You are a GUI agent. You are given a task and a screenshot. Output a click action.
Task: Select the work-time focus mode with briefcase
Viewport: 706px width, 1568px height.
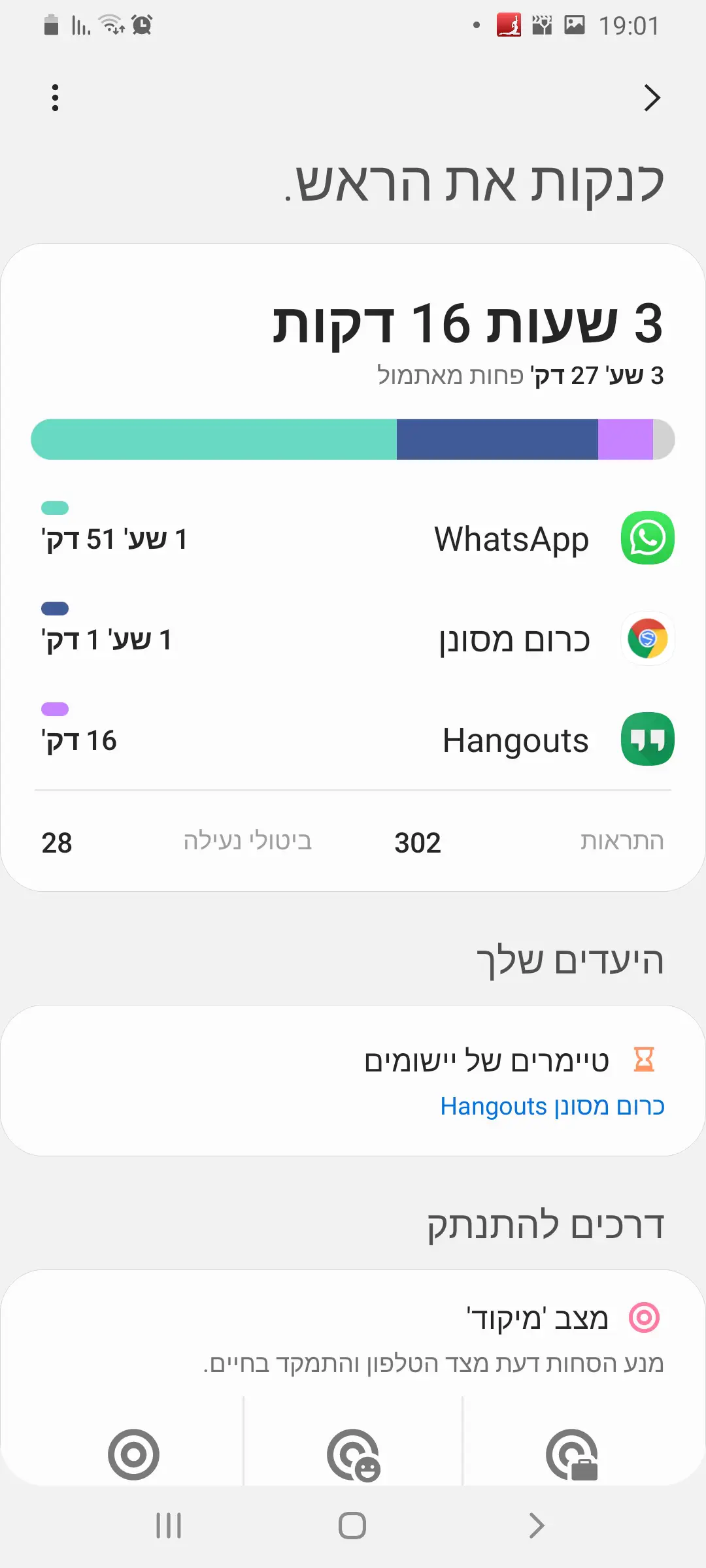572,1454
